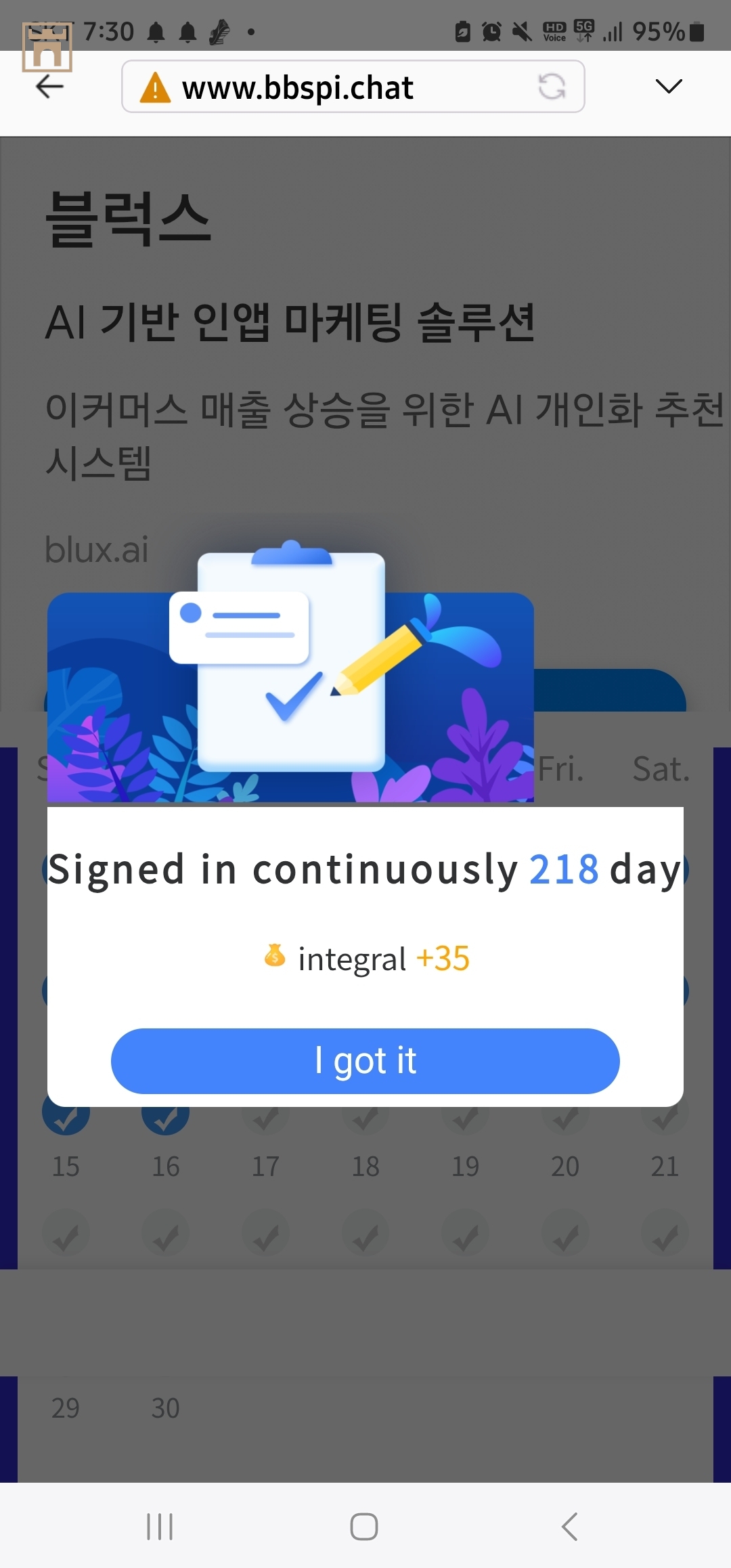Expand the dropdown chevron in the top bar
This screenshot has height=1568, width=731.
point(668,87)
